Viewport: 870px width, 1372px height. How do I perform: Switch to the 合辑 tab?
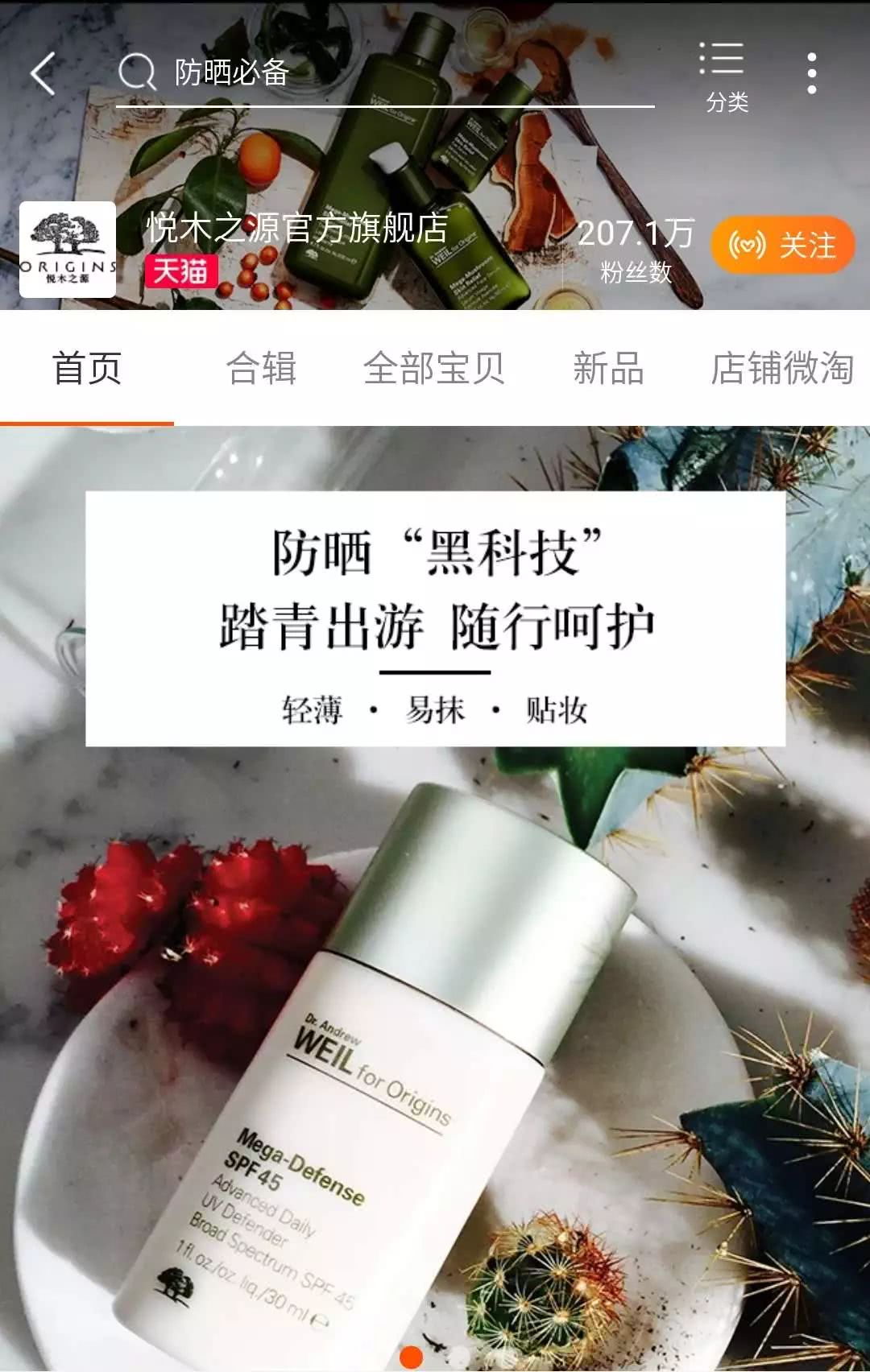[x=261, y=369]
